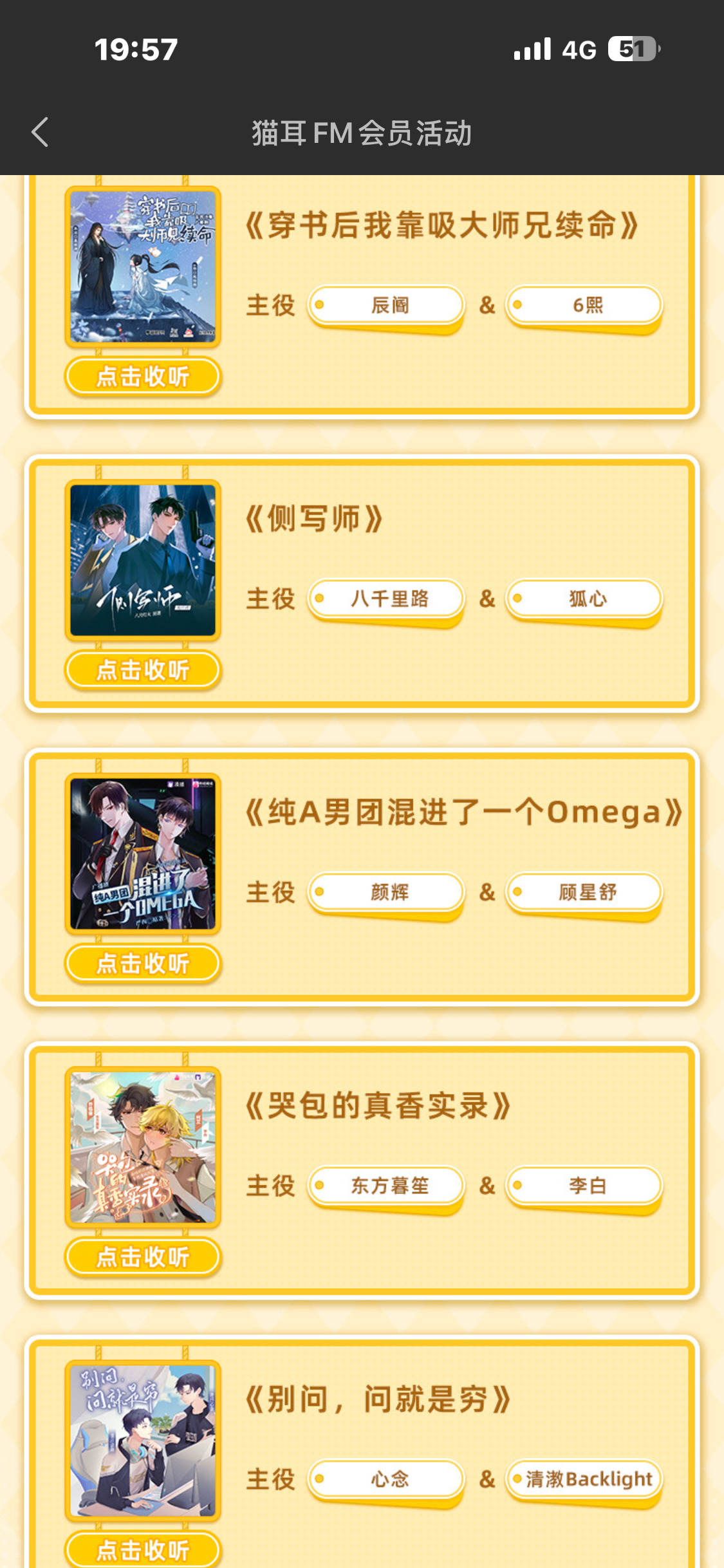Select the 心念 voice actor chip

pos(386,1479)
